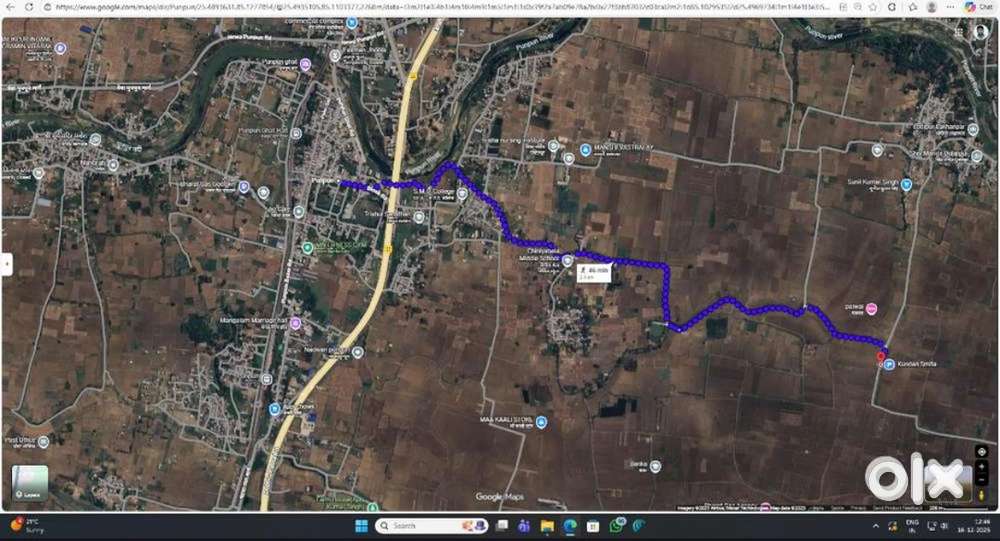Go back in the browser

[10, 6]
